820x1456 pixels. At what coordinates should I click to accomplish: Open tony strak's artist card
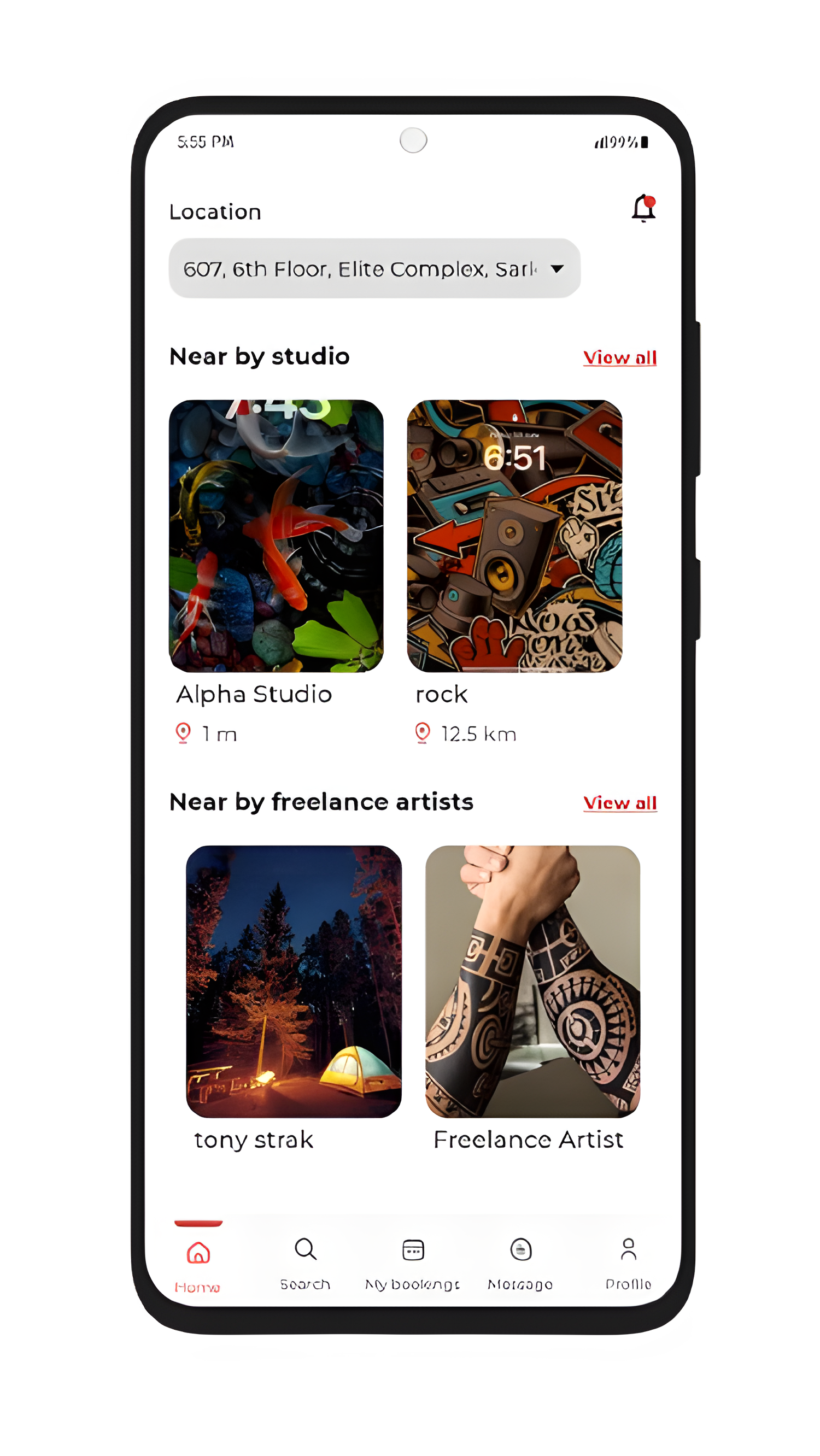pyautogui.click(x=294, y=981)
